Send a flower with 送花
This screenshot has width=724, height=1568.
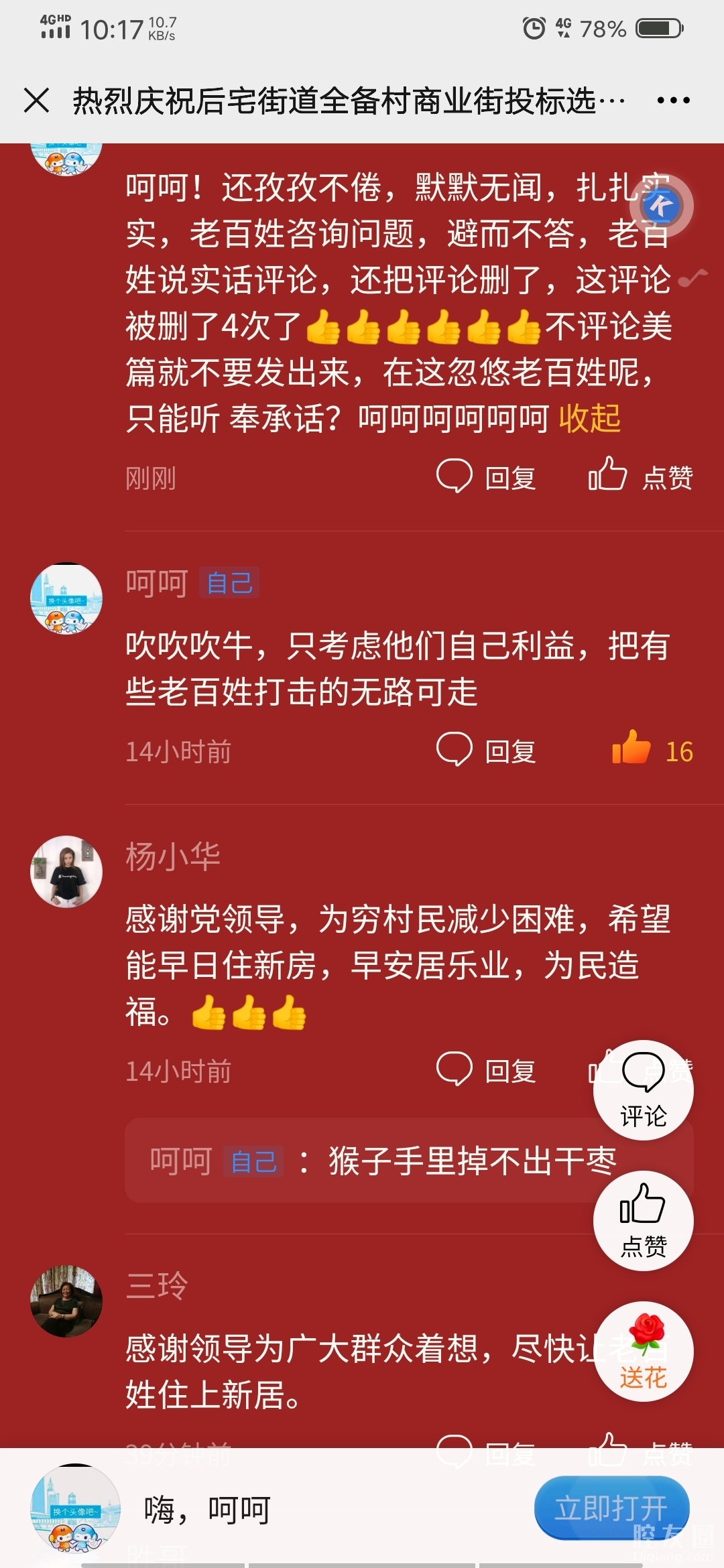[x=643, y=1352]
